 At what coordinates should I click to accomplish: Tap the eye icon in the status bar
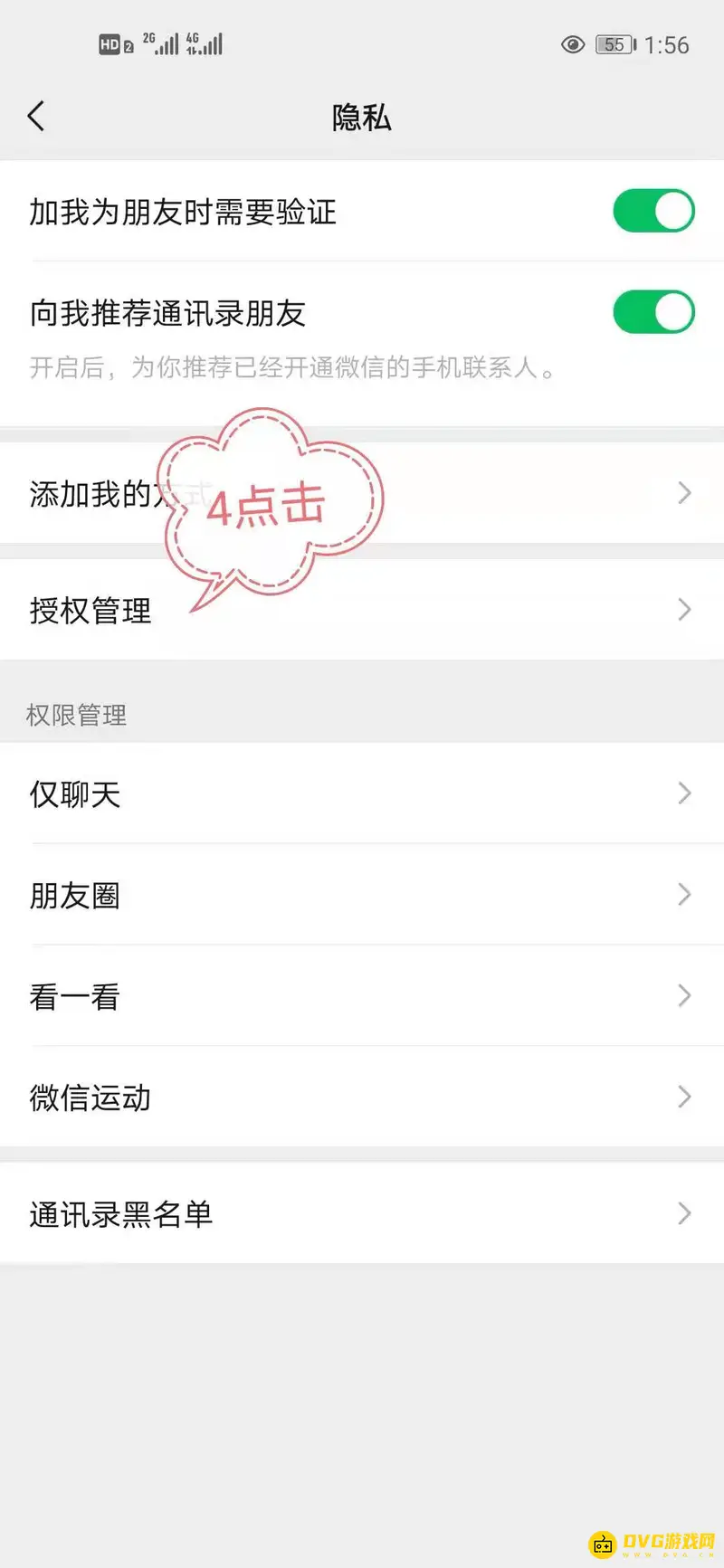(x=573, y=44)
